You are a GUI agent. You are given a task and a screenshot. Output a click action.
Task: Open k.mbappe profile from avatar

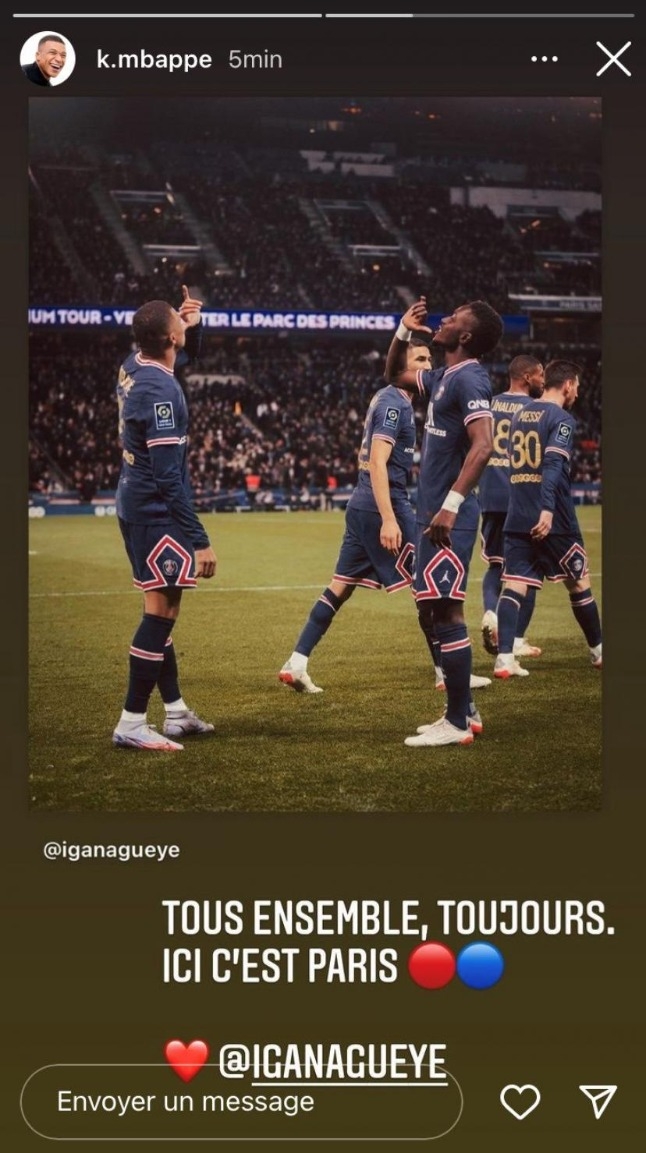[47, 59]
